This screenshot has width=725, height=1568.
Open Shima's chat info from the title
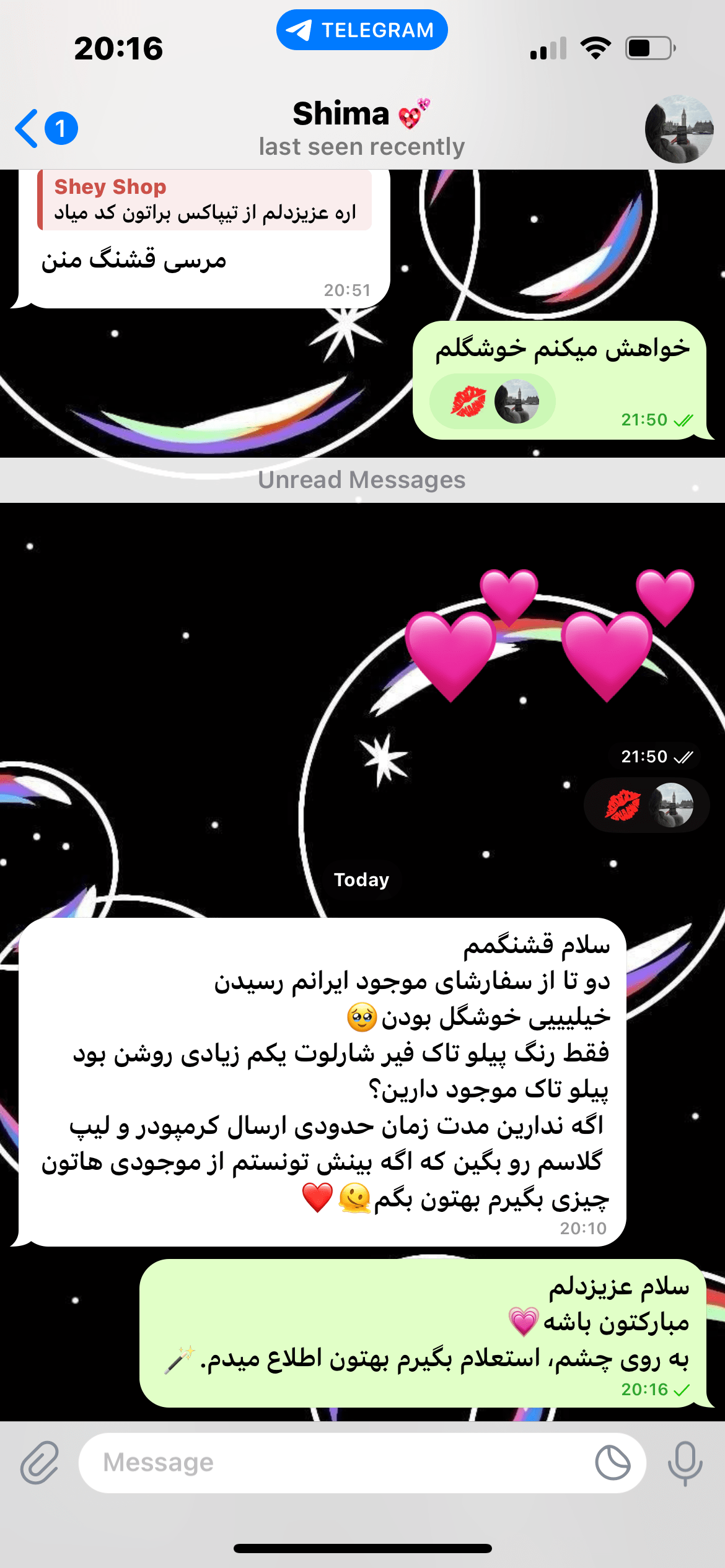[x=361, y=128]
